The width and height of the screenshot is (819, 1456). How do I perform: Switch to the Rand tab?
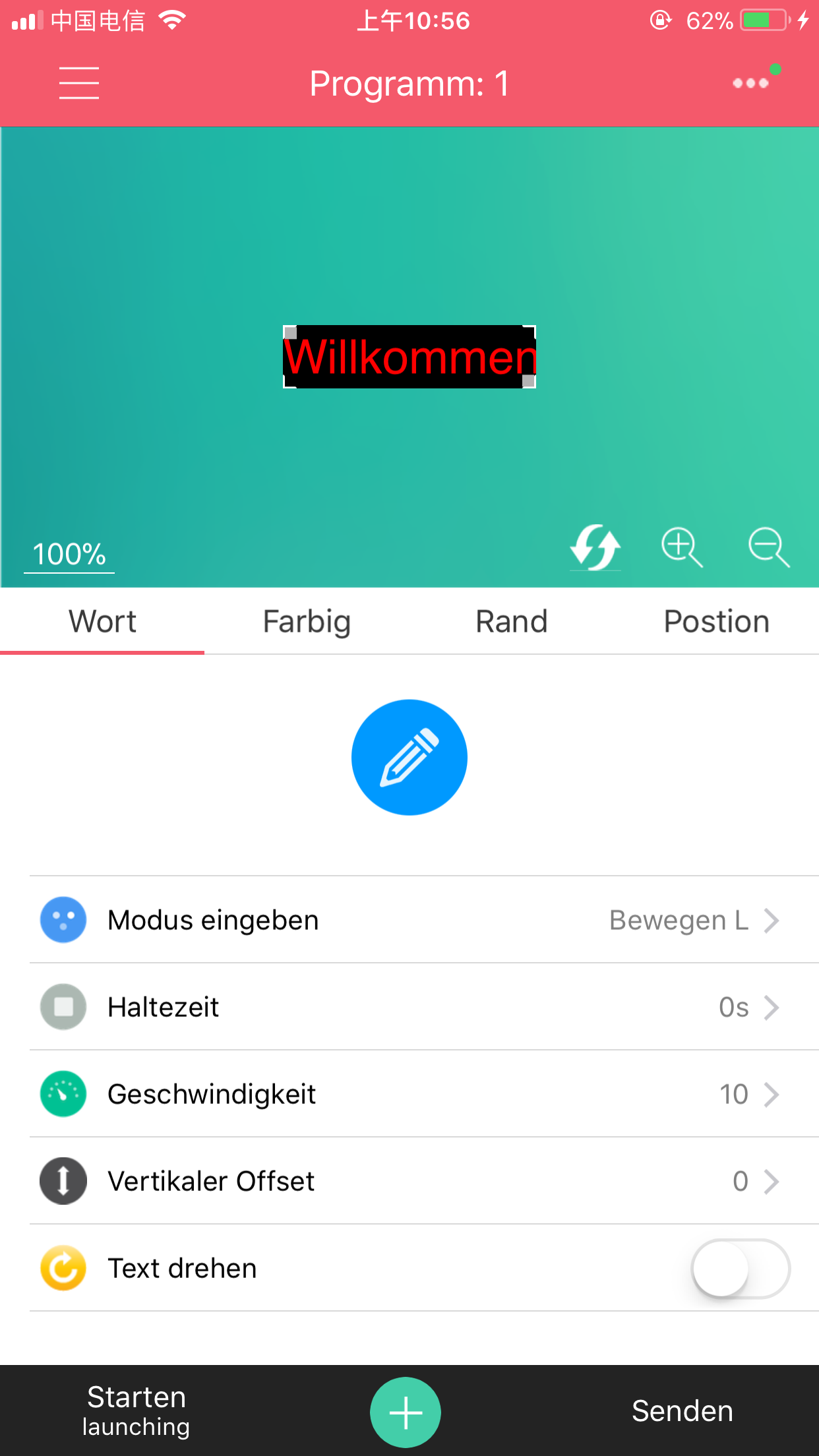[x=512, y=621]
